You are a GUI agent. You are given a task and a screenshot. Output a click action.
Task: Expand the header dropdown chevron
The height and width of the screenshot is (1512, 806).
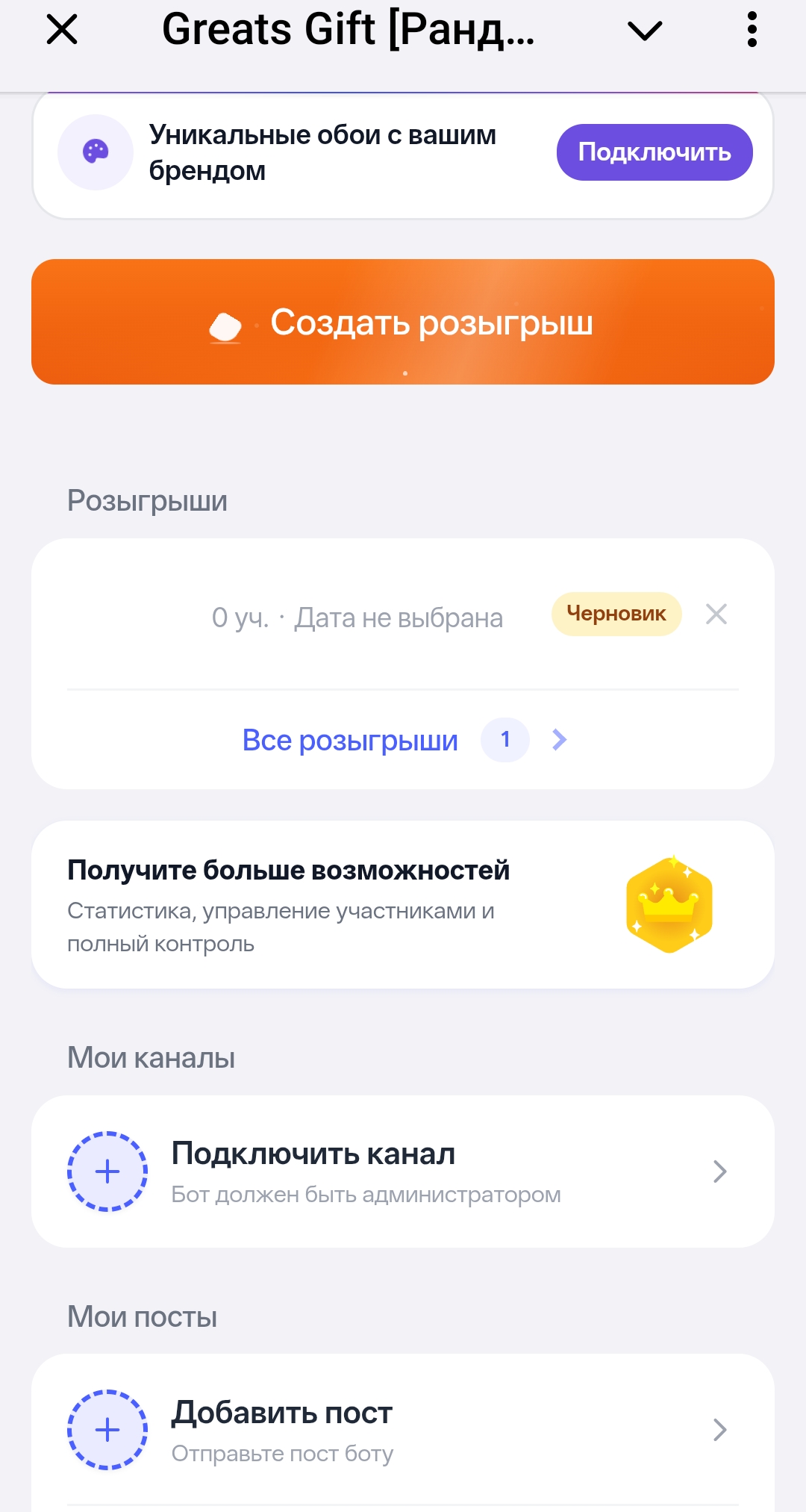click(x=645, y=31)
